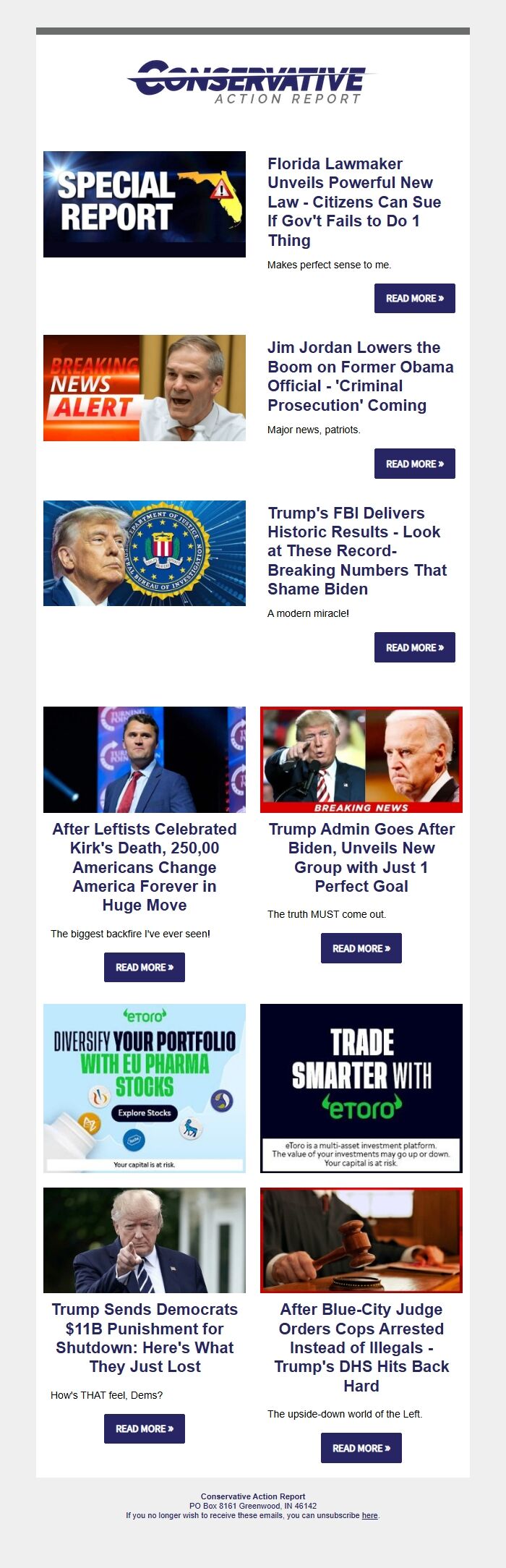
Task: Read more about Trump's FBI record numbers
Action: click(414, 647)
